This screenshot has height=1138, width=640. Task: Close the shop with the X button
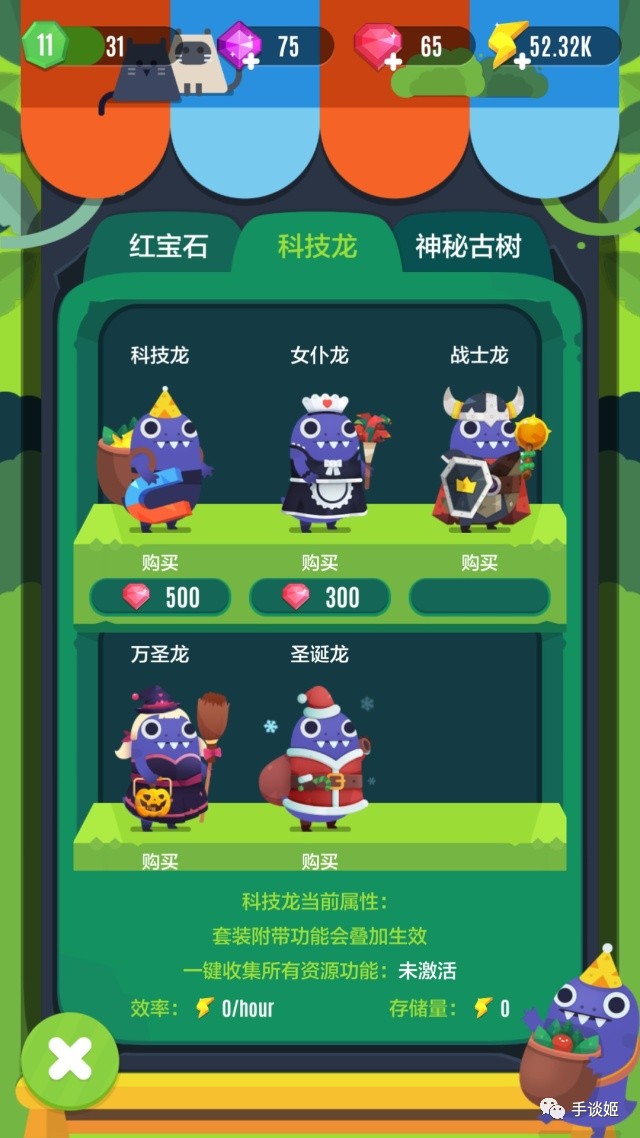point(70,1058)
